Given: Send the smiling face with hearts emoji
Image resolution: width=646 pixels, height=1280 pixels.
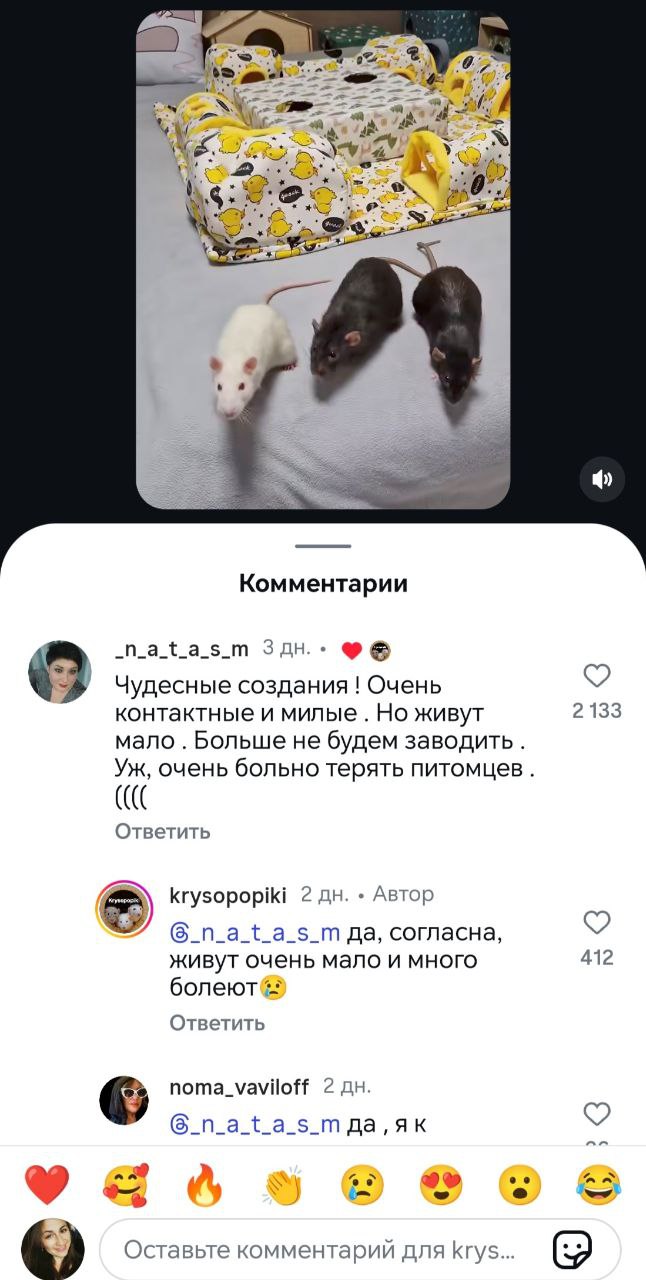Looking at the screenshot, I should point(126,1186).
